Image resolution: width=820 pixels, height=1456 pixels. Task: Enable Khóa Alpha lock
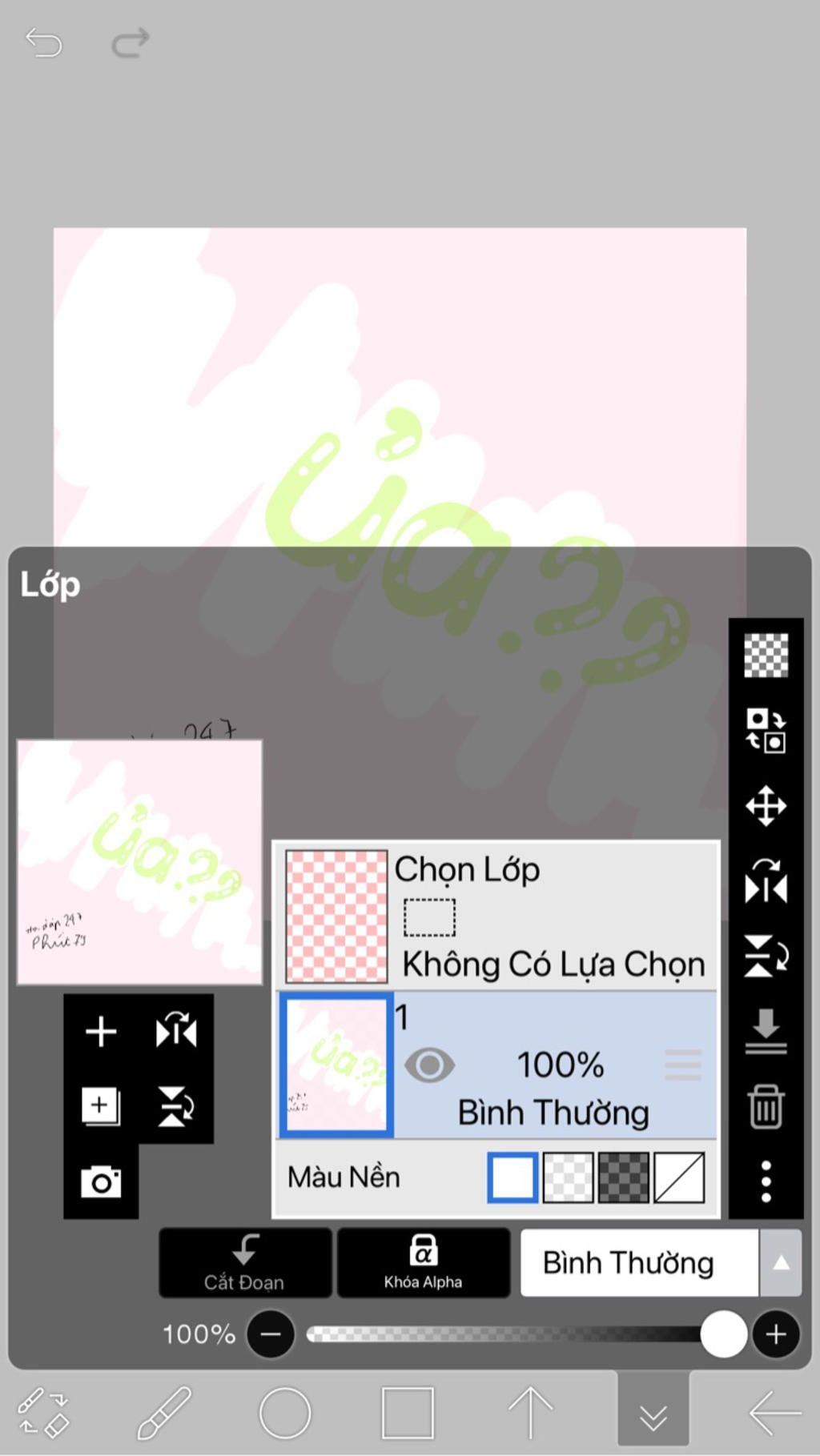click(x=423, y=1262)
